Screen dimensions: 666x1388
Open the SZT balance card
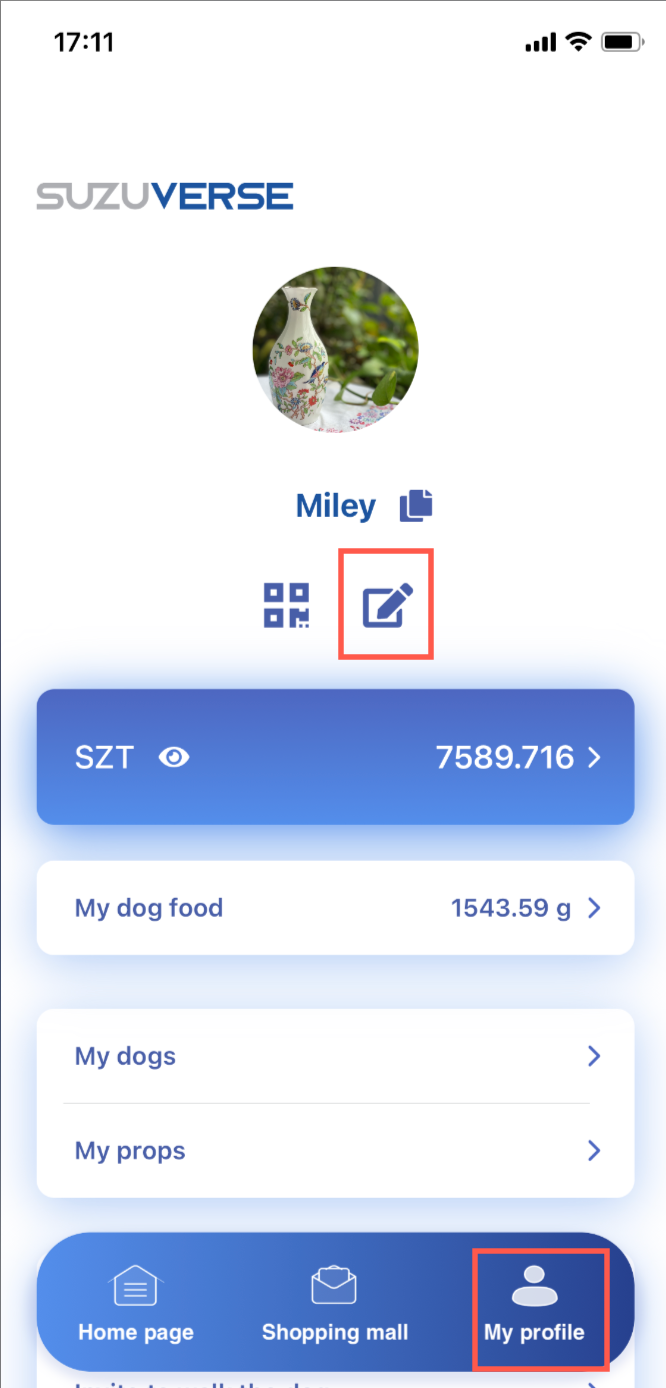[x=335, y=757]
